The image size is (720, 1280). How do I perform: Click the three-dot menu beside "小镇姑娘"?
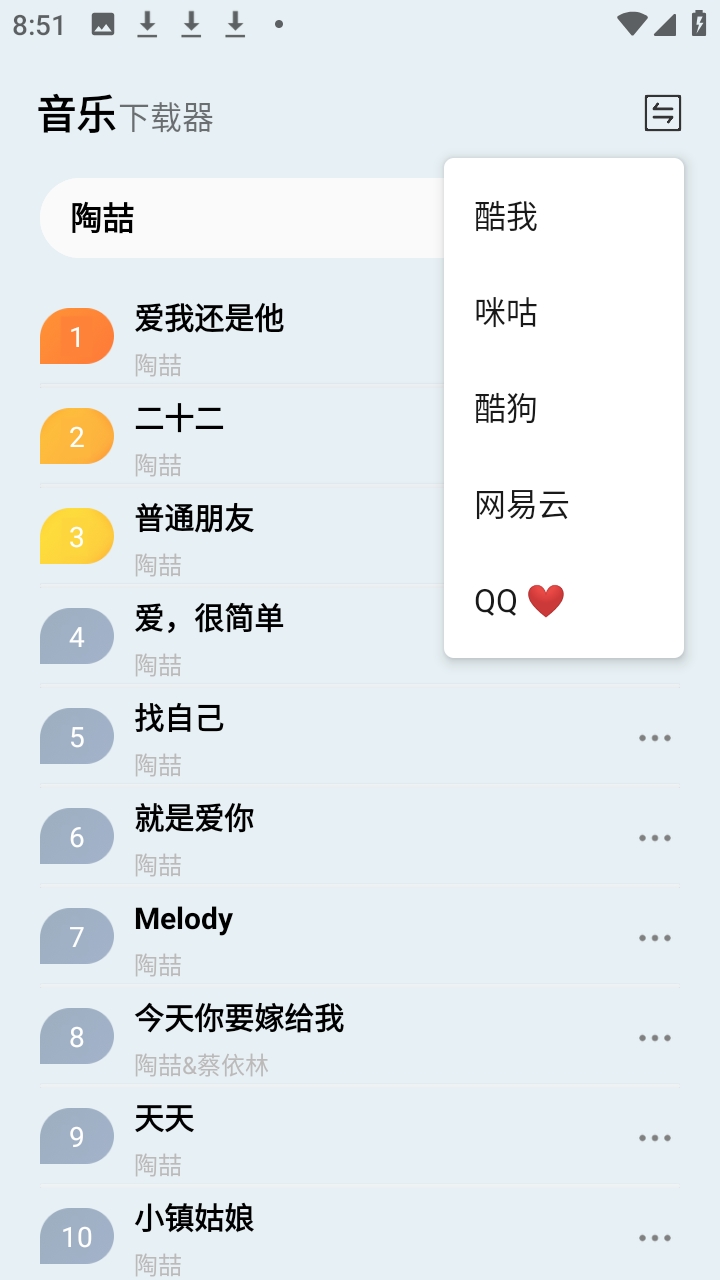655,1237
